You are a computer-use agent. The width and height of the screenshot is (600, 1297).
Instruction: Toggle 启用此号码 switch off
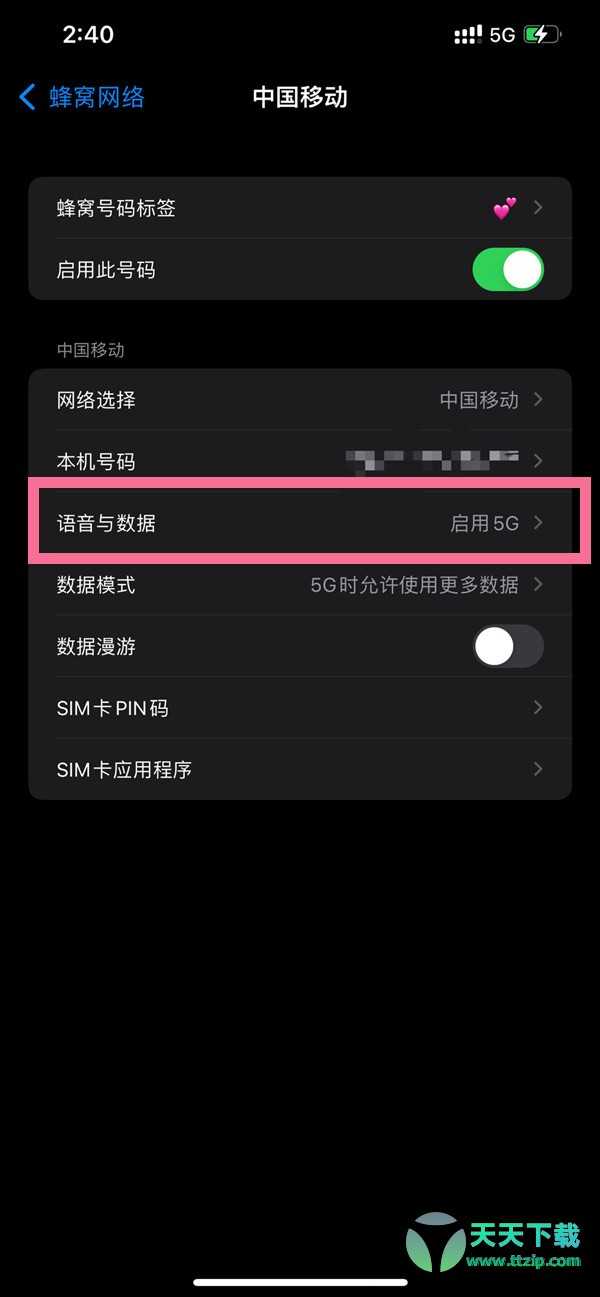tap(508, 270)
